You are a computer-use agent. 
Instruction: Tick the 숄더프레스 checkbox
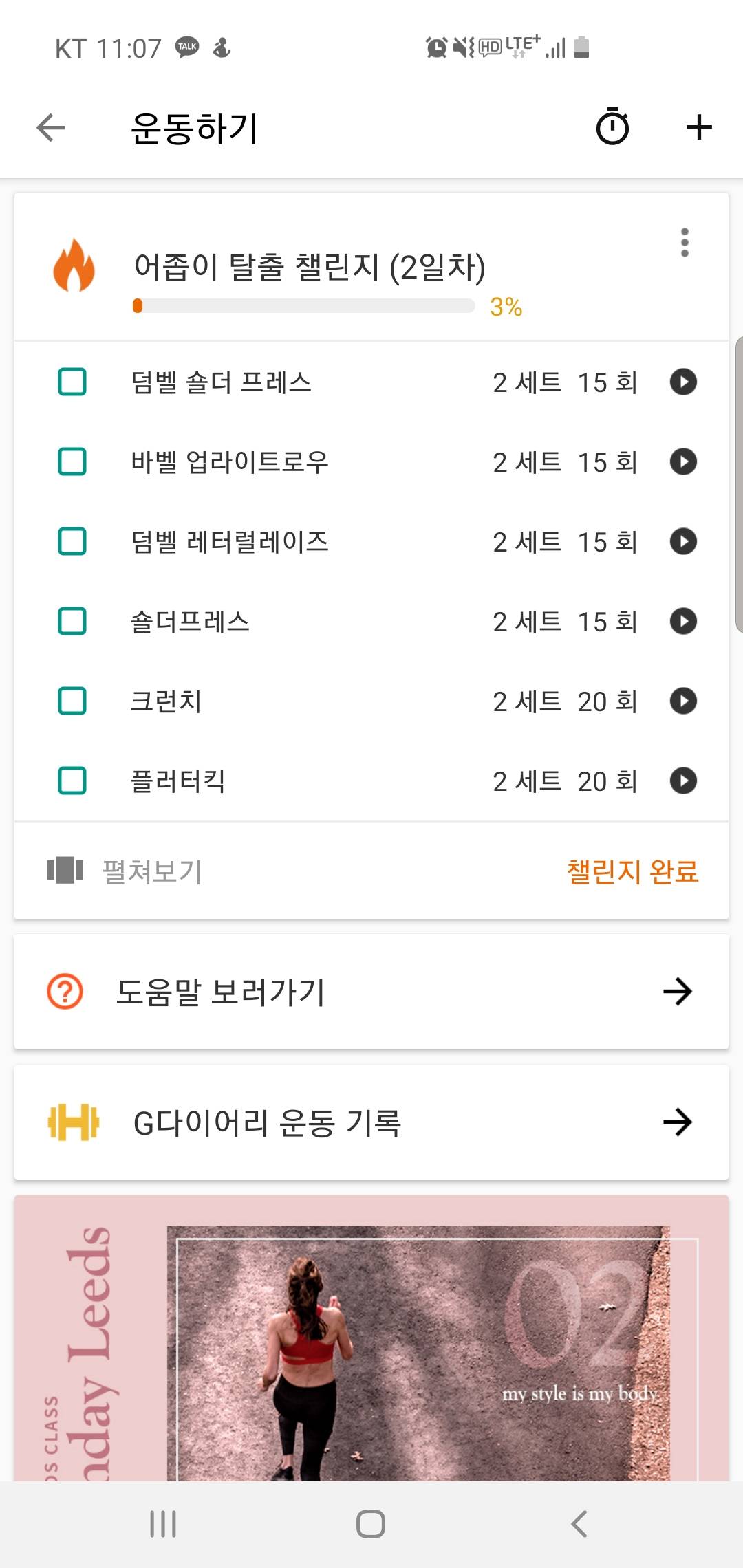[x=72, y=622]
